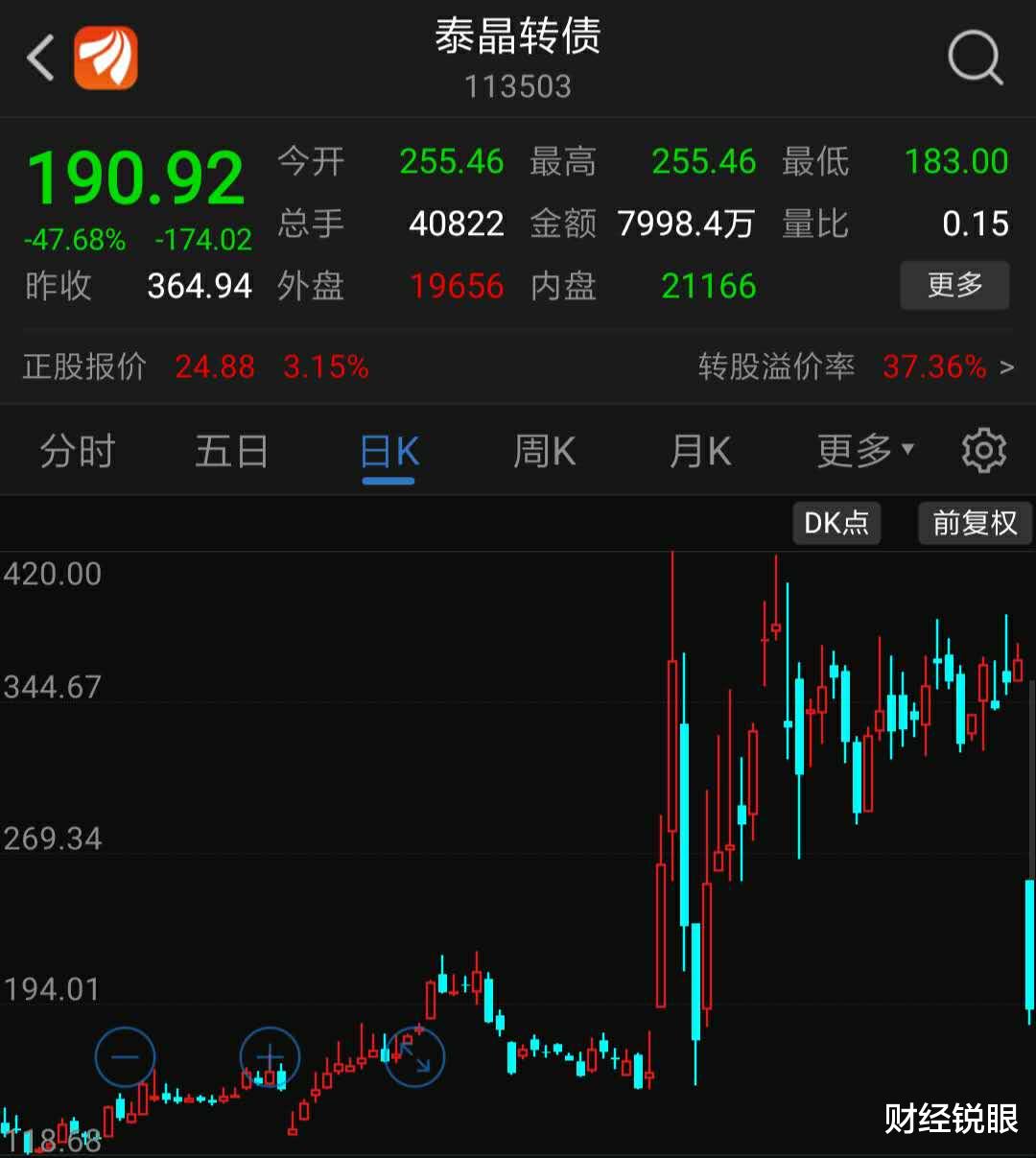Image resolution: width=1036 pixels, height=1158 pixels.
Task: Toggle the DK点 indicator
Action: pyautogui.click(x=836, y=523)
